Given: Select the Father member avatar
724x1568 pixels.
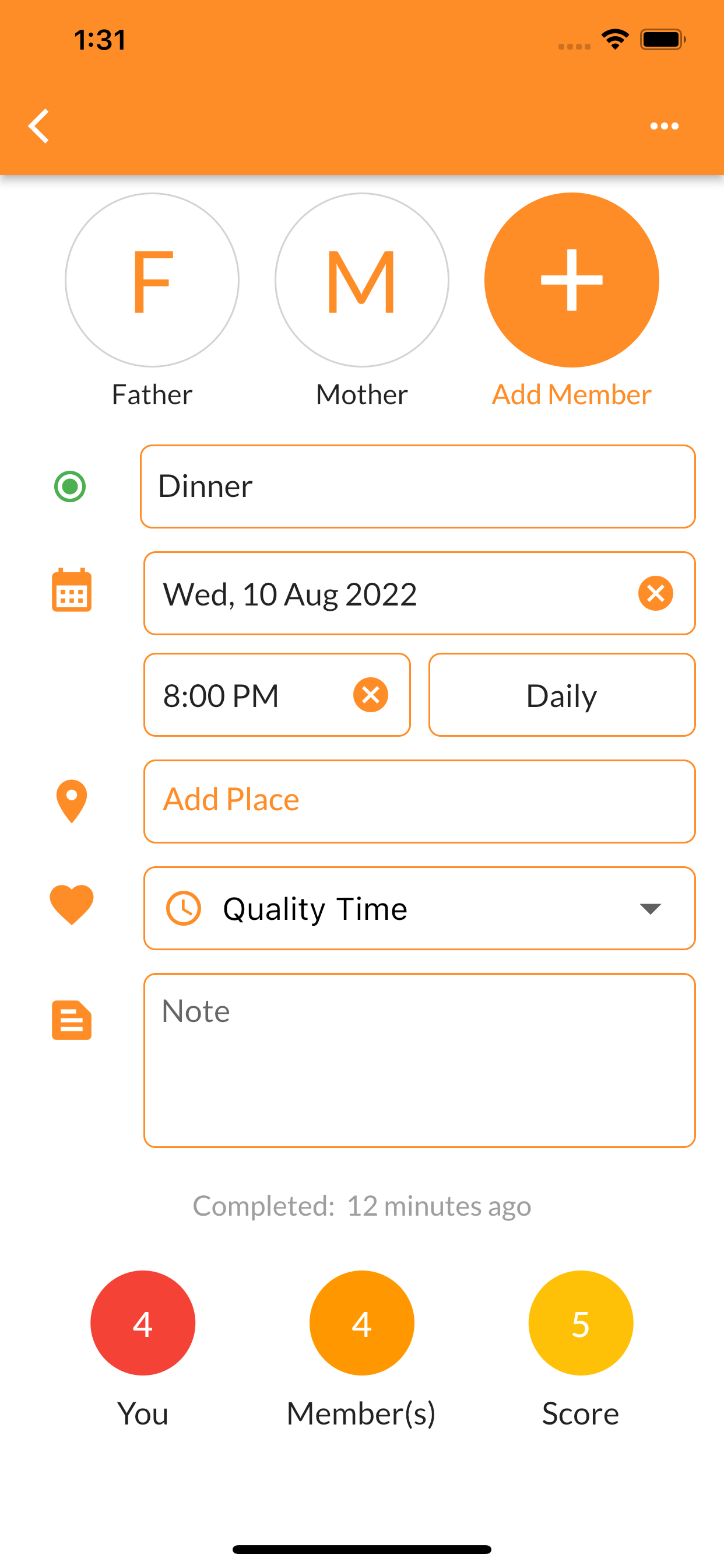Looking at the screenshot, I should coord(152,280).
